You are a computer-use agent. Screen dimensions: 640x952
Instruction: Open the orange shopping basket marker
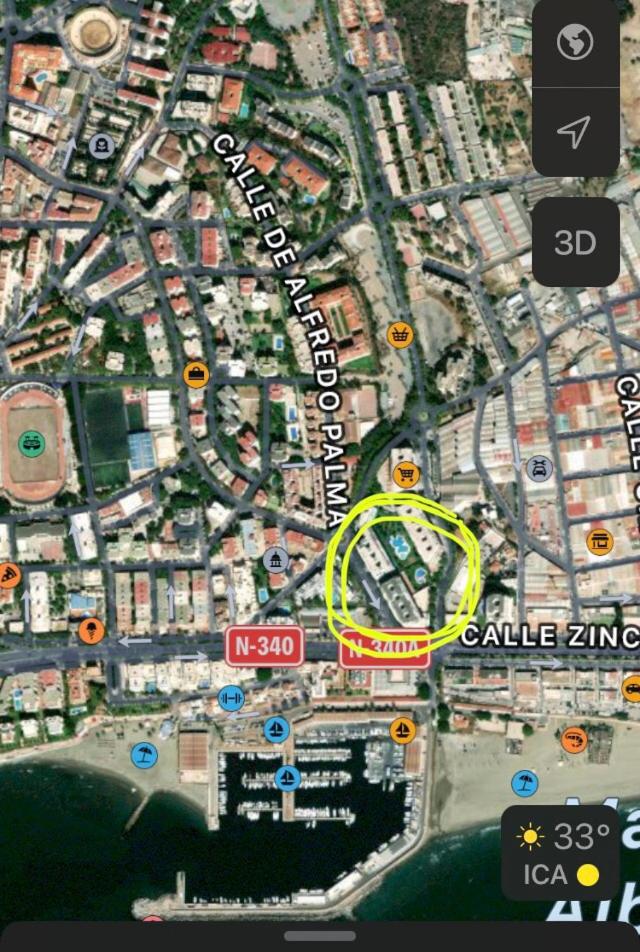[400, 334]
